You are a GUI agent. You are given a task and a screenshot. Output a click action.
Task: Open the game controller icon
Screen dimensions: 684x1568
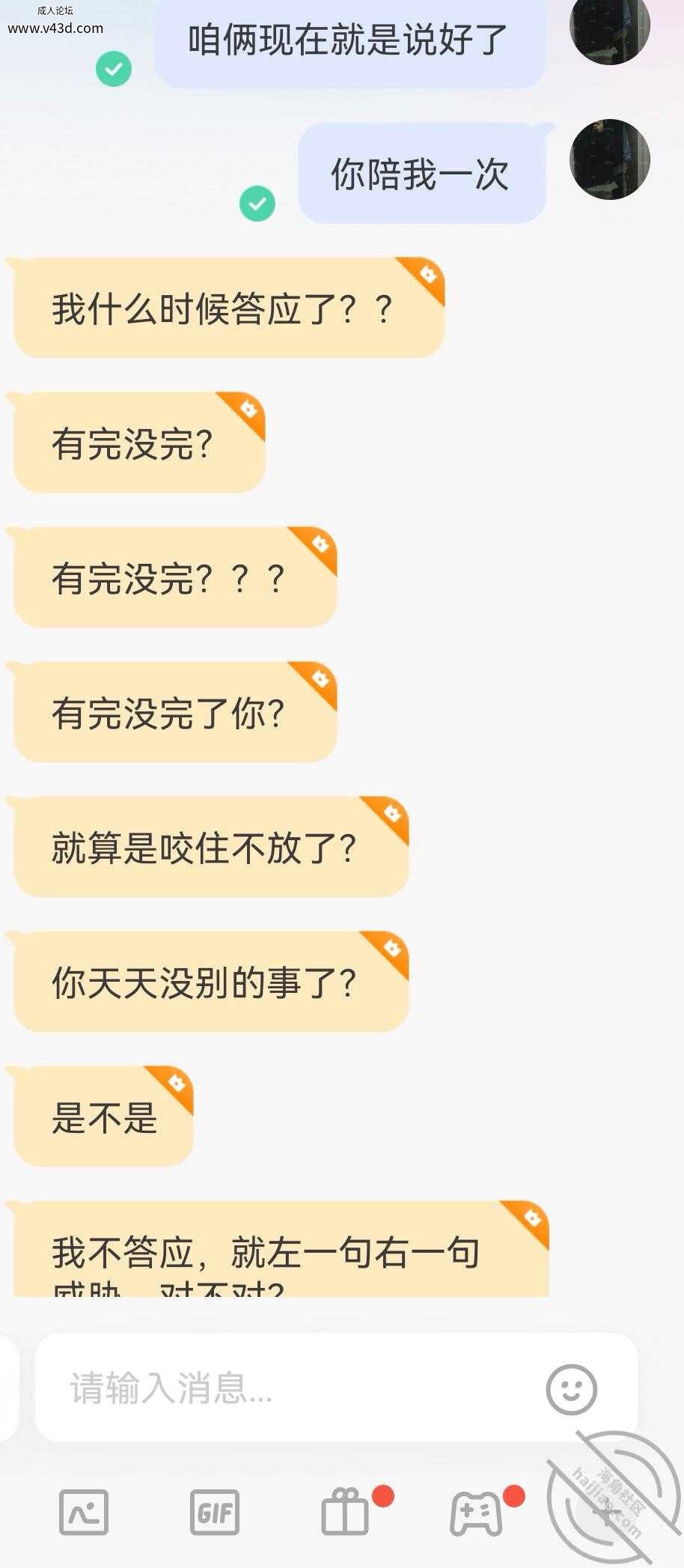476,1512
